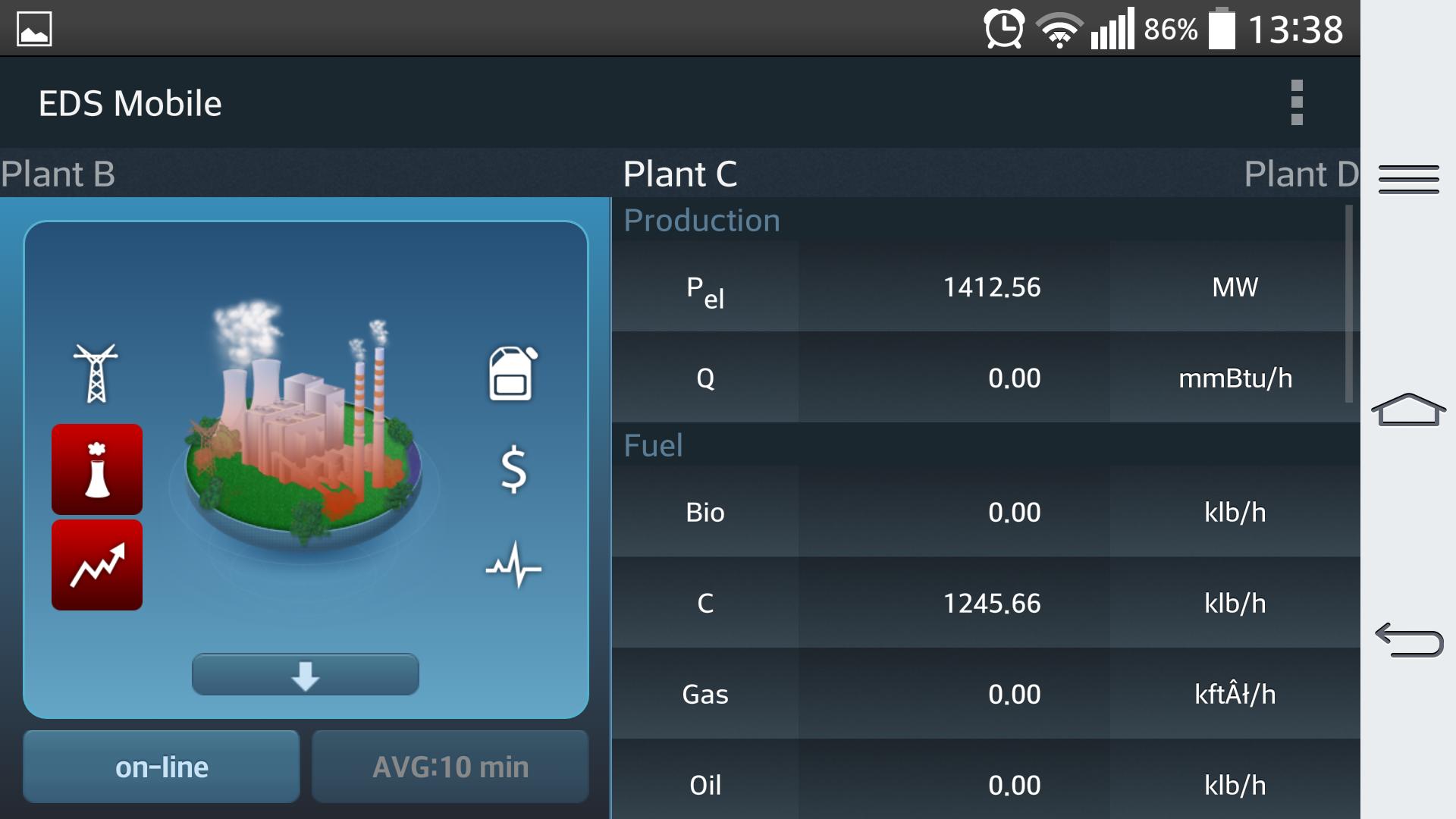Open the pulse monitoring icon
Viewport: 1456px width, 819px height.
[x=513, y=566]
